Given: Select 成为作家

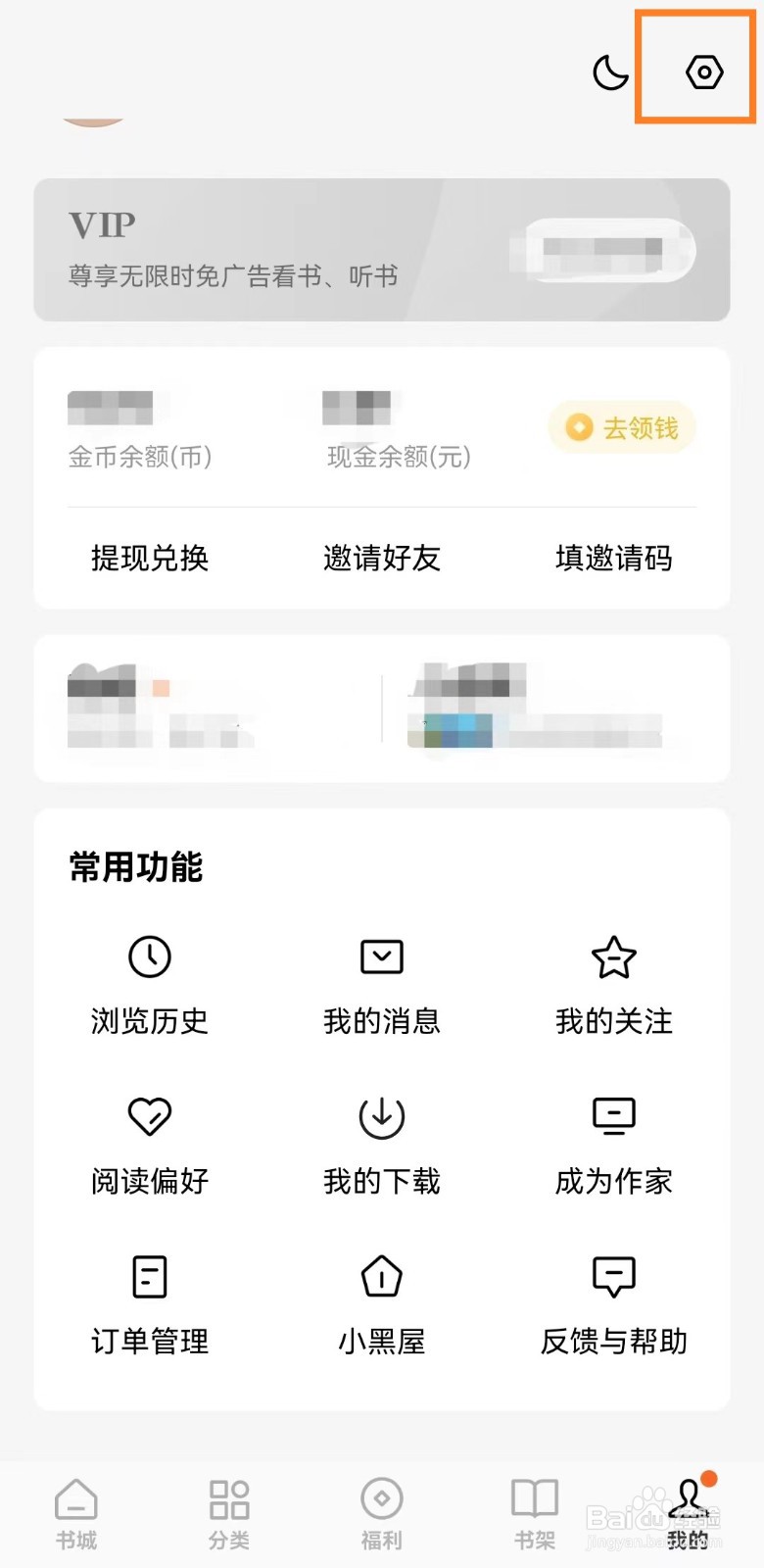Looking at the screenshot, I should [614, 1146].
